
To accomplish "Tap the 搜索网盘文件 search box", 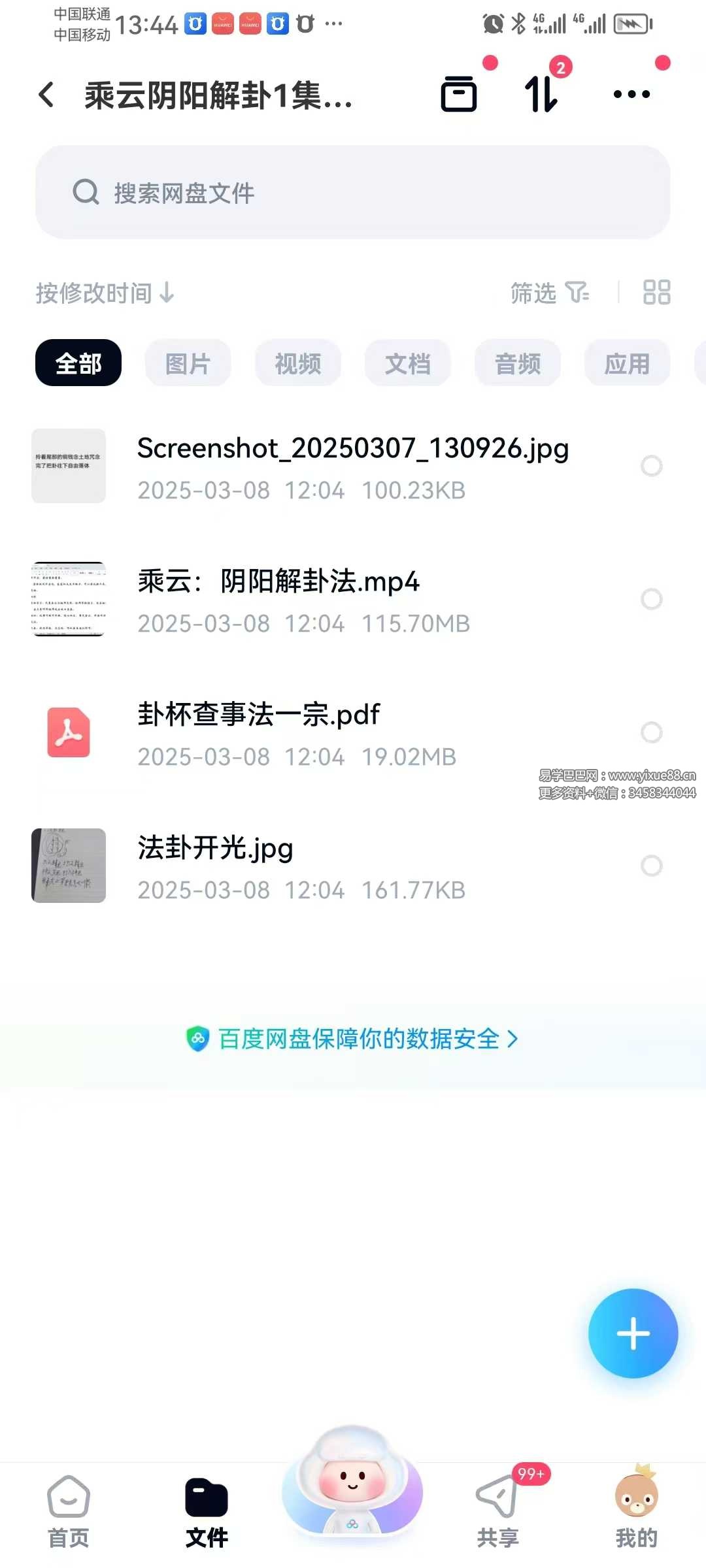I will click(x=353, y=192).
